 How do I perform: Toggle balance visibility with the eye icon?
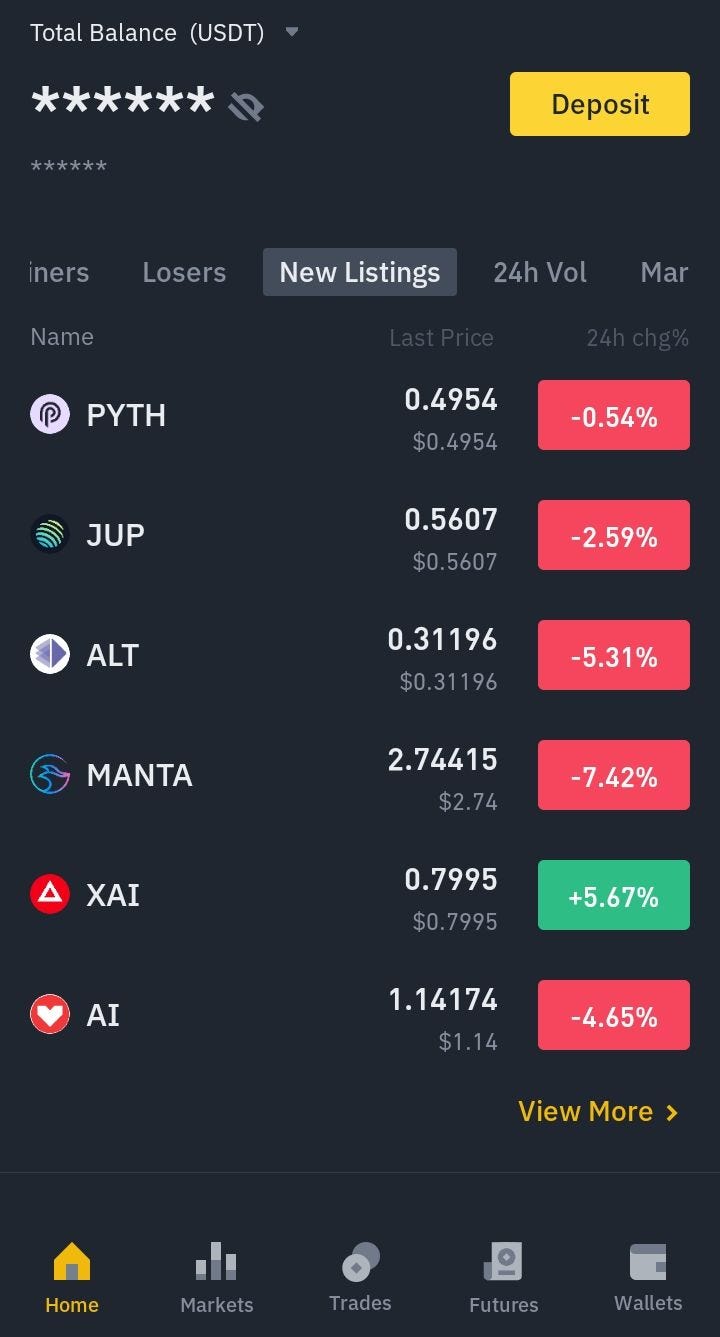pyautogui.click(x=245, y=104)
